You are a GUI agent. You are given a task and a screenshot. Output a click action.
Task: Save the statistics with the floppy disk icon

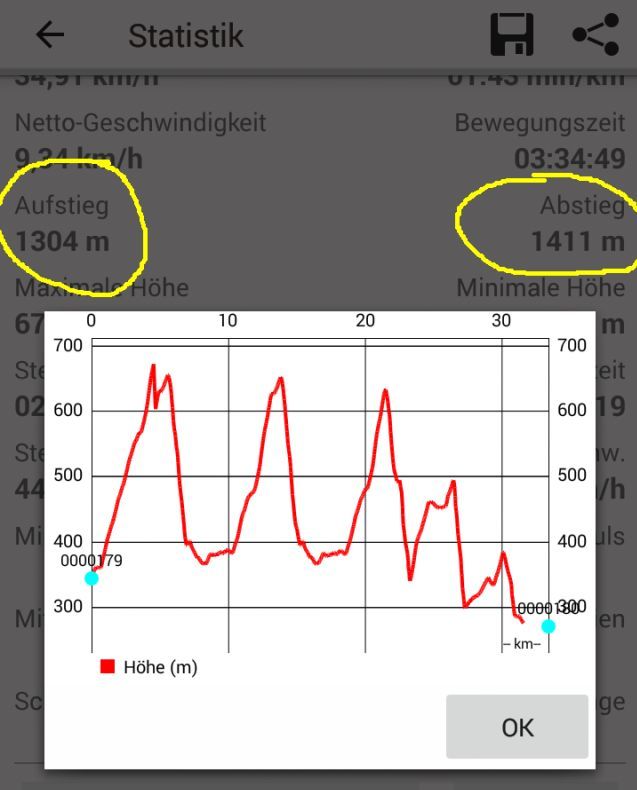click(512, 35)
